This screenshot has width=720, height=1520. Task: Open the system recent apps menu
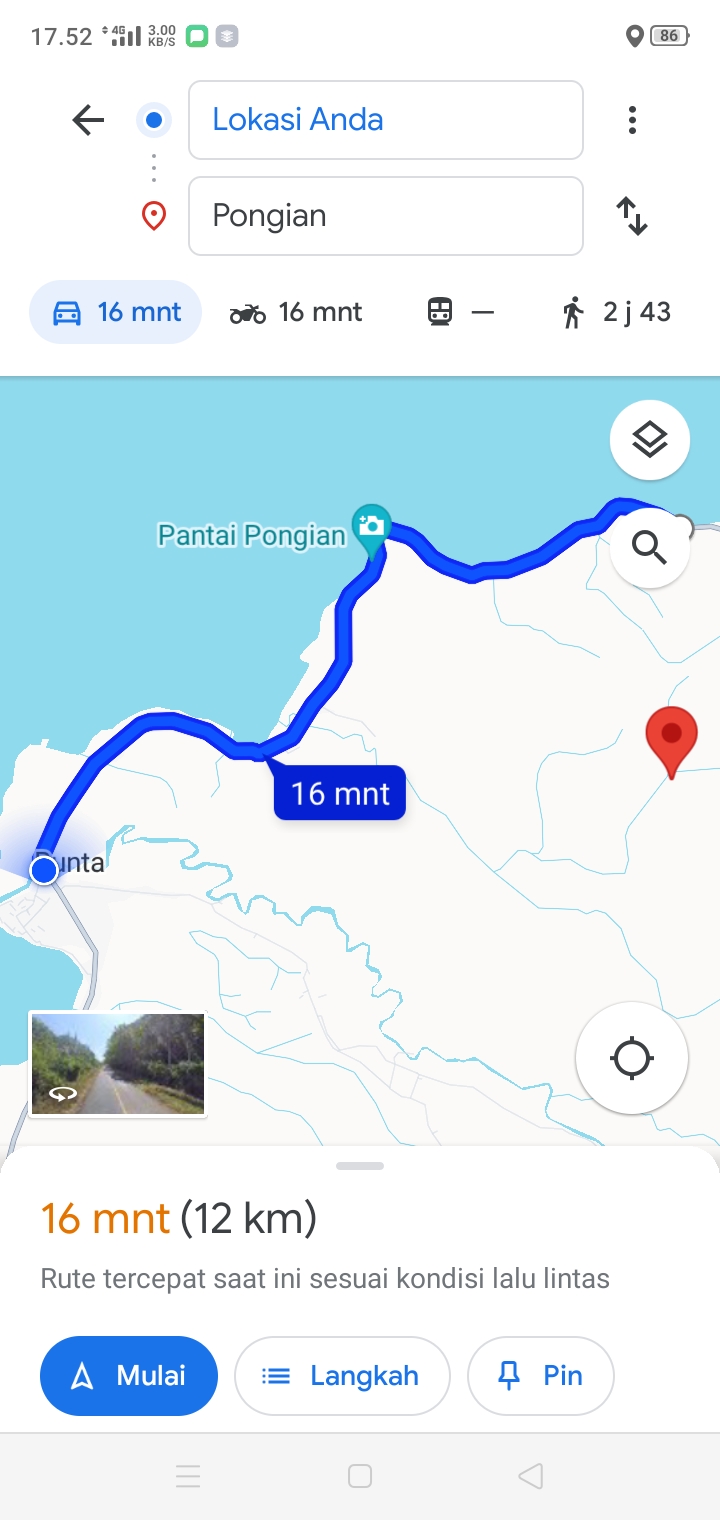tap(188, 1476)
